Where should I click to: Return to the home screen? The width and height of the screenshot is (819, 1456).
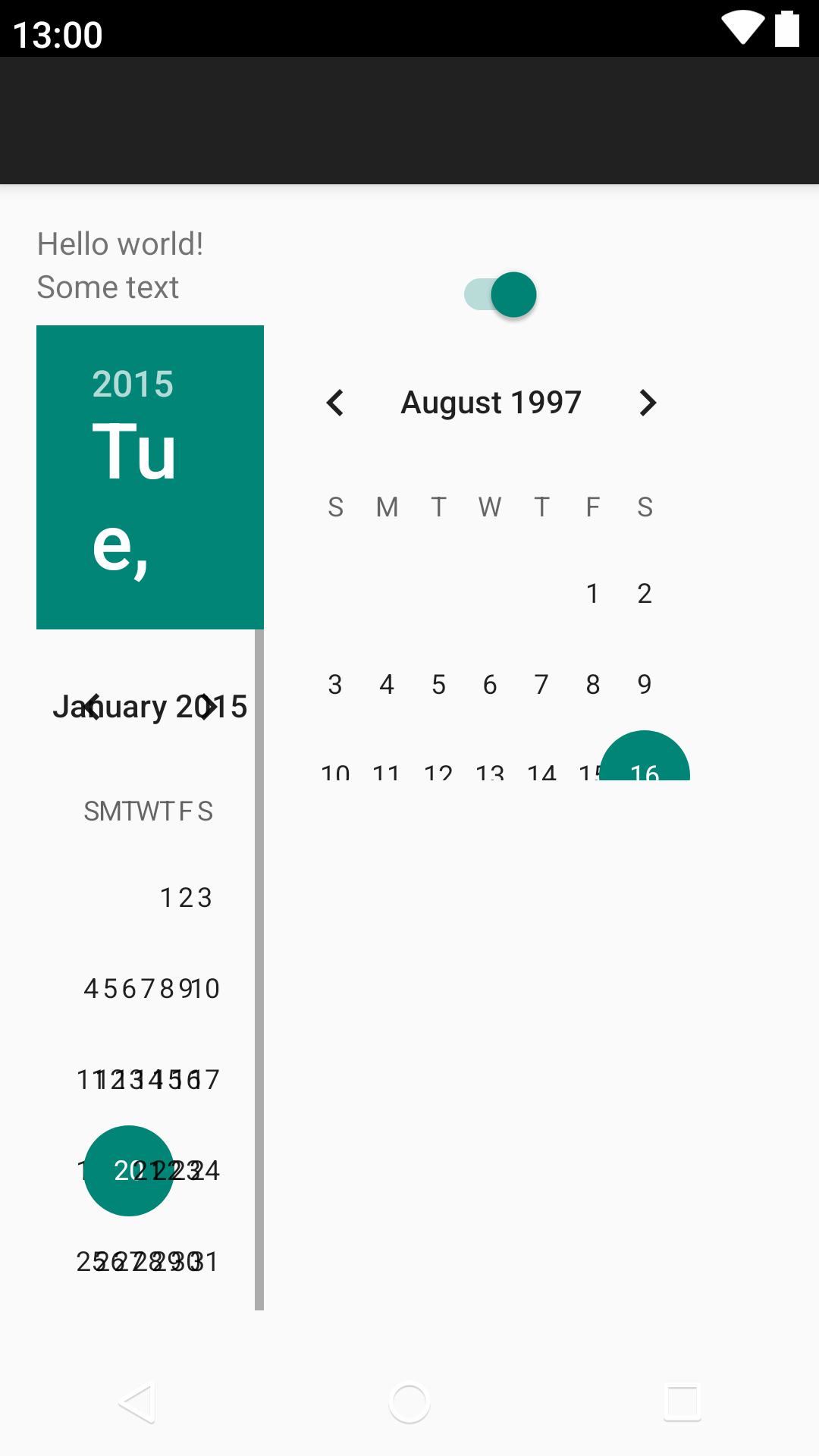pos(409,1403)
